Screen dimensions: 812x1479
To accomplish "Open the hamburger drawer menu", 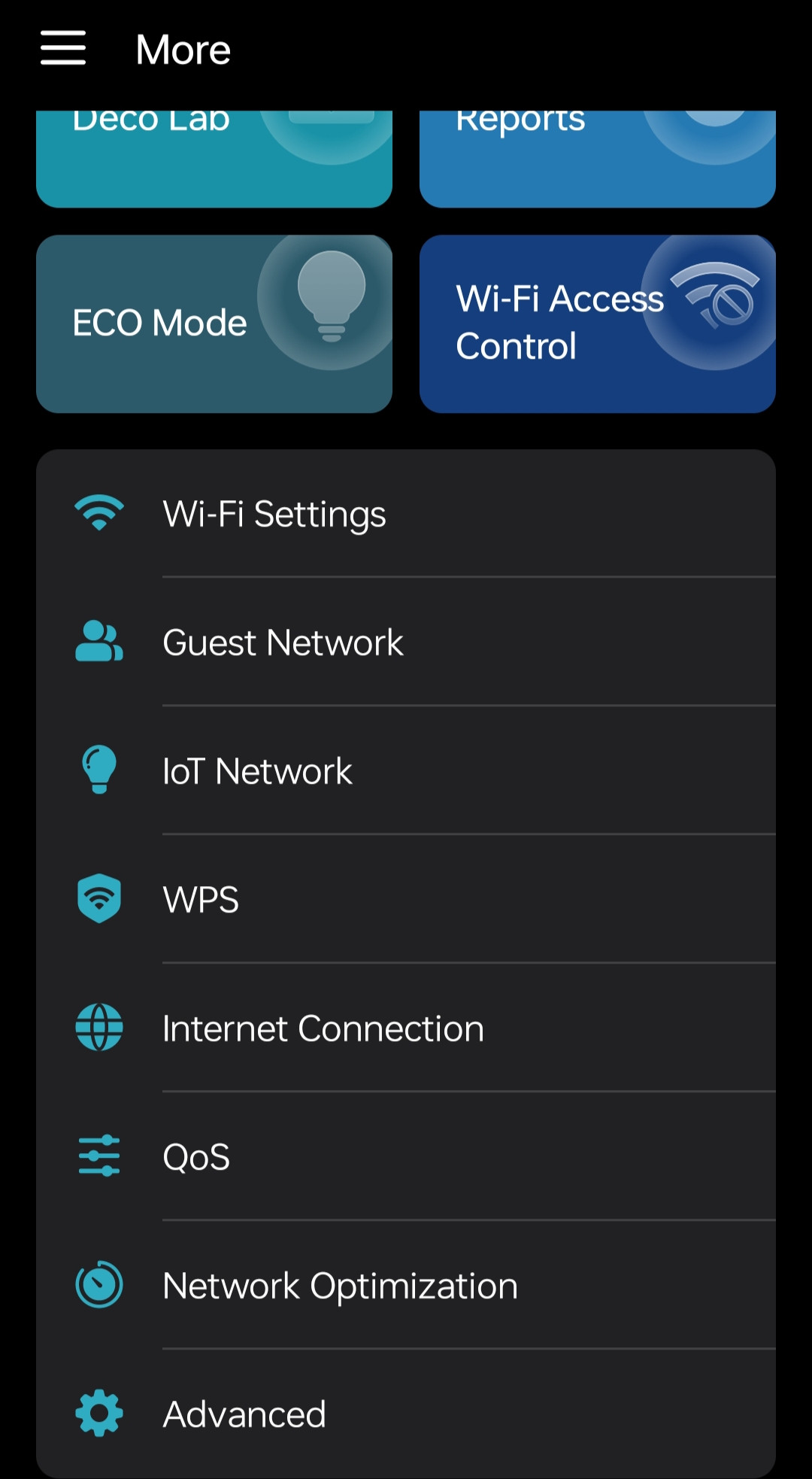I will (63, 49).
